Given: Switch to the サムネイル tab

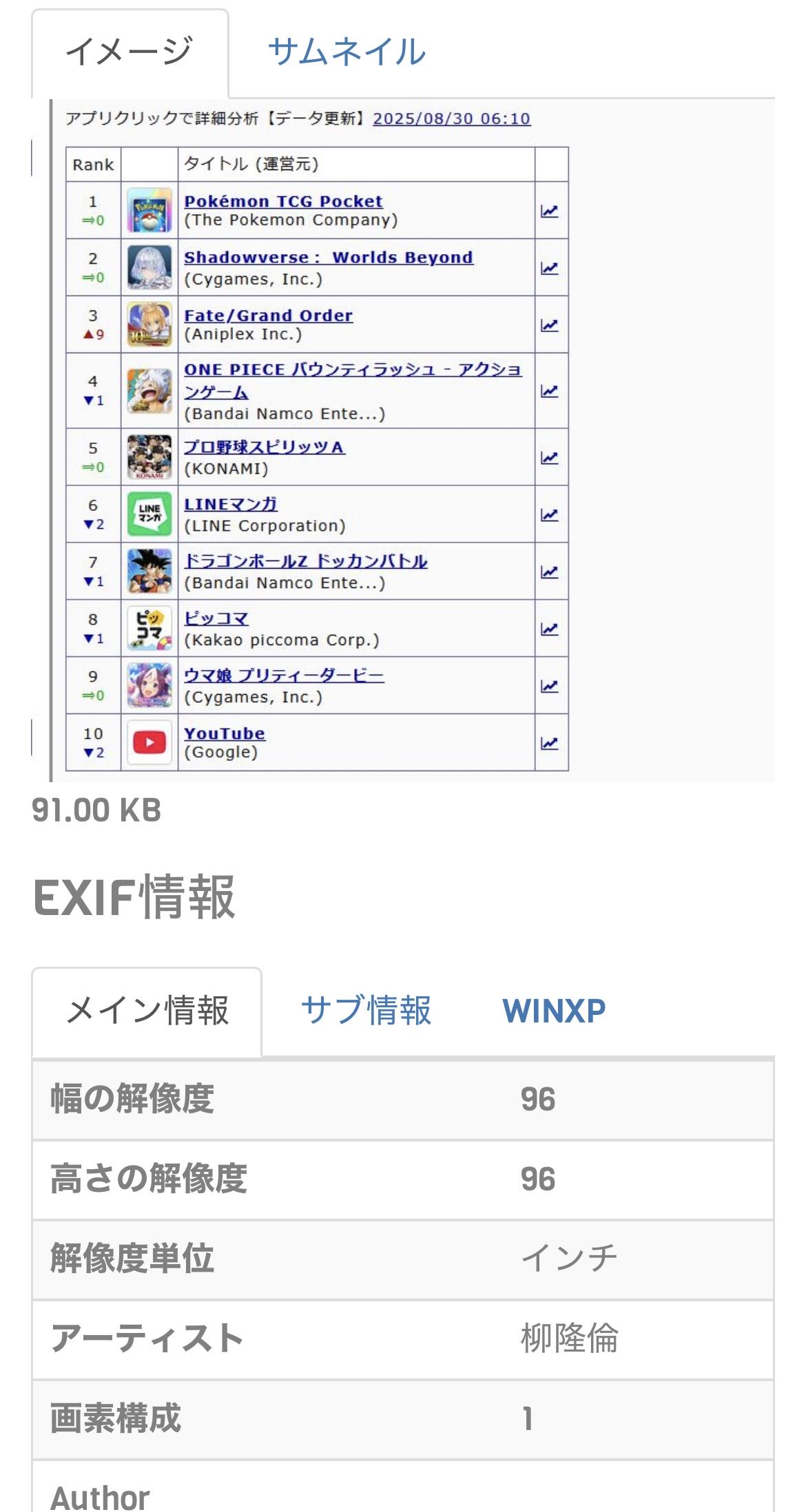Looking at the screenshot, I should pyautogui.click(x=347, y=52).
